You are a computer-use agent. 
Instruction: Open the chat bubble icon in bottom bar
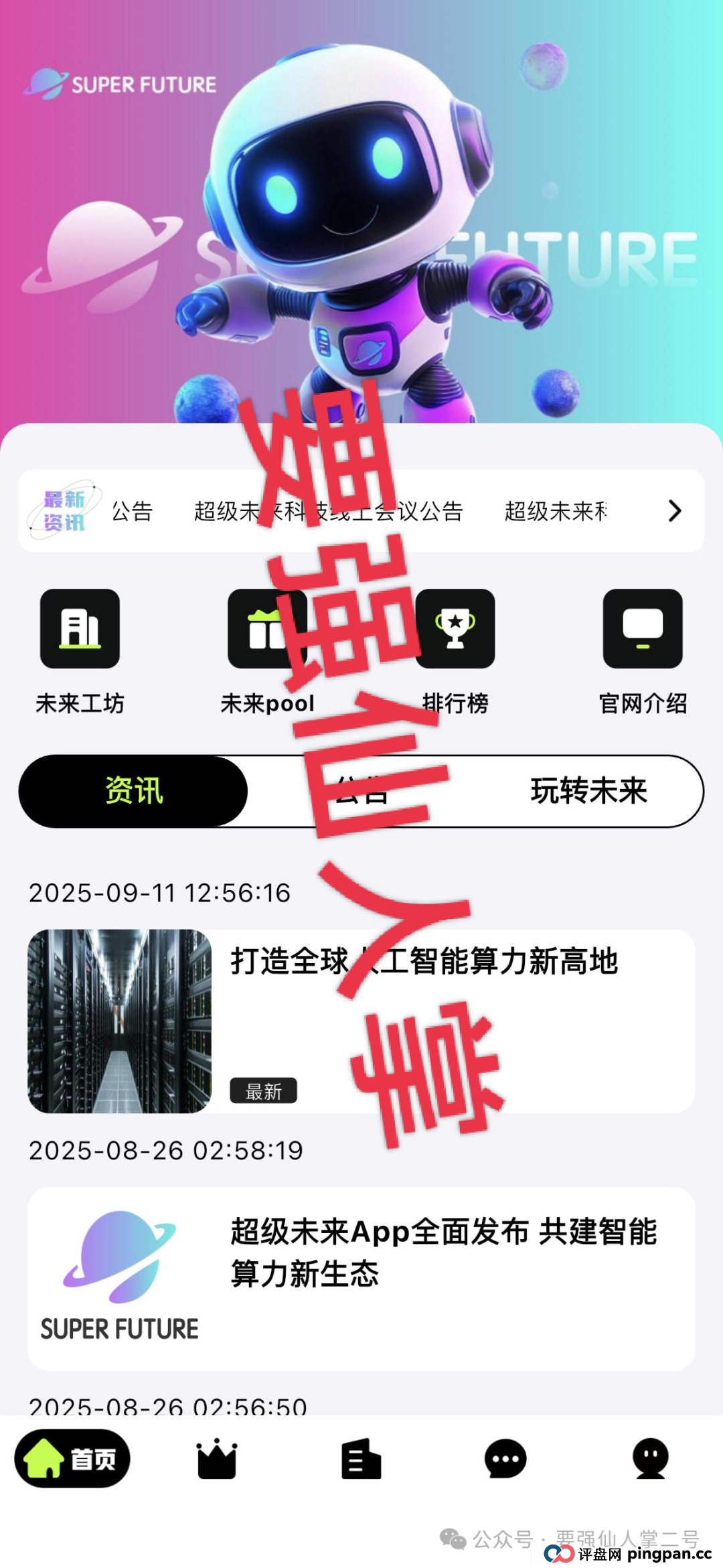(x=505, y=1460)
